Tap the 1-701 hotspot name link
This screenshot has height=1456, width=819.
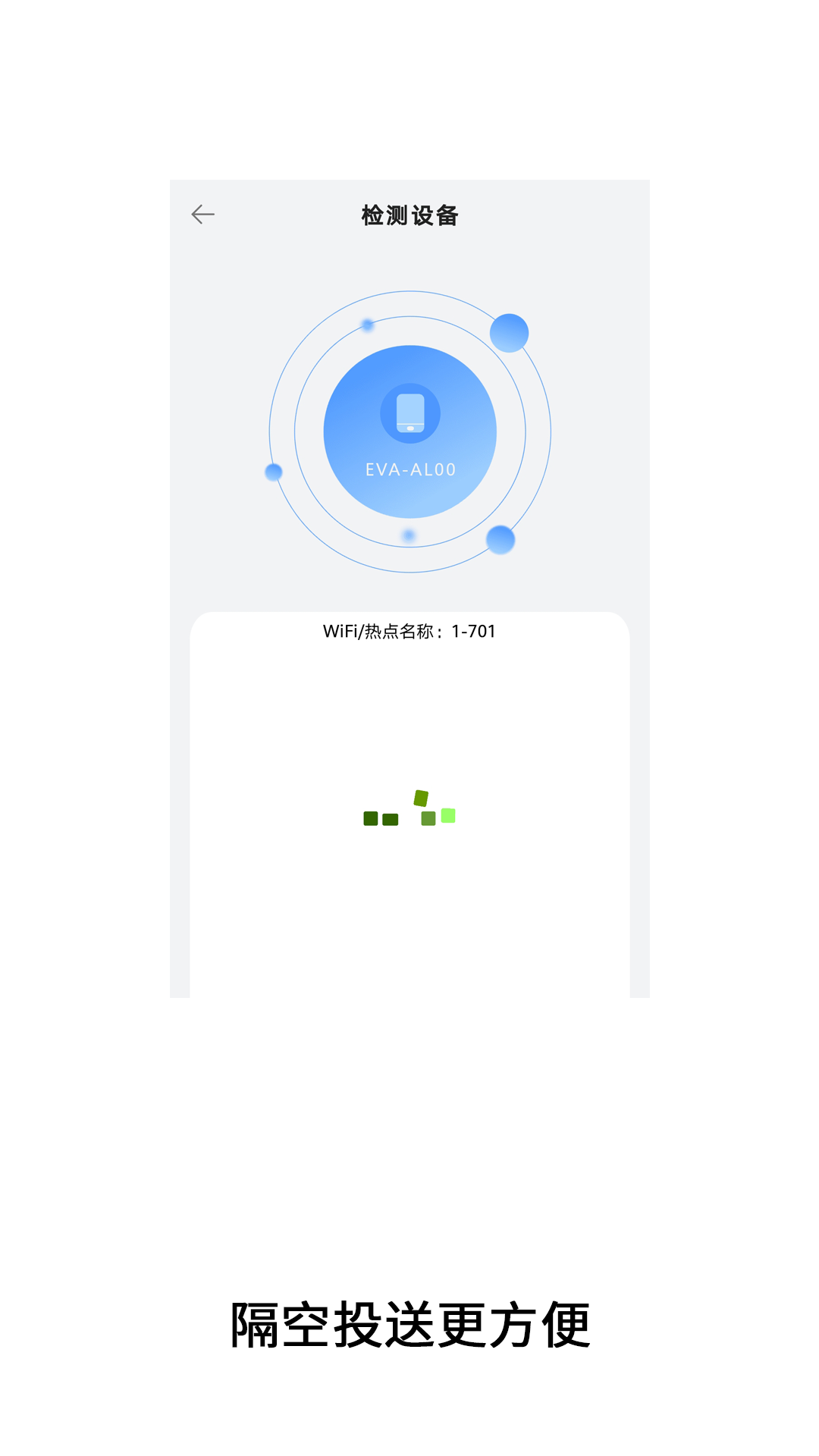tap(472, 629)
